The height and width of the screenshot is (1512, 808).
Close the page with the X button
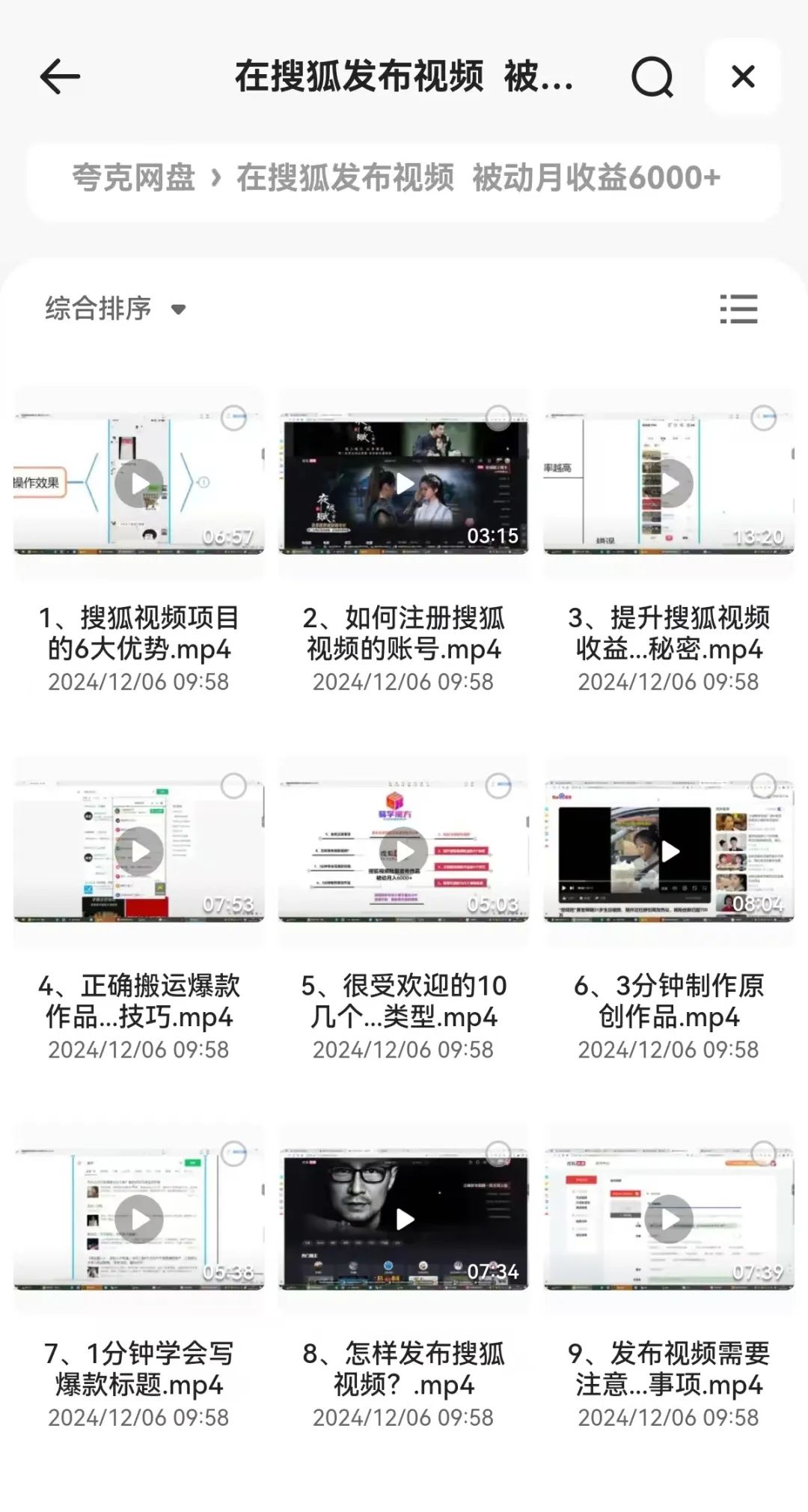coord(742,76)
